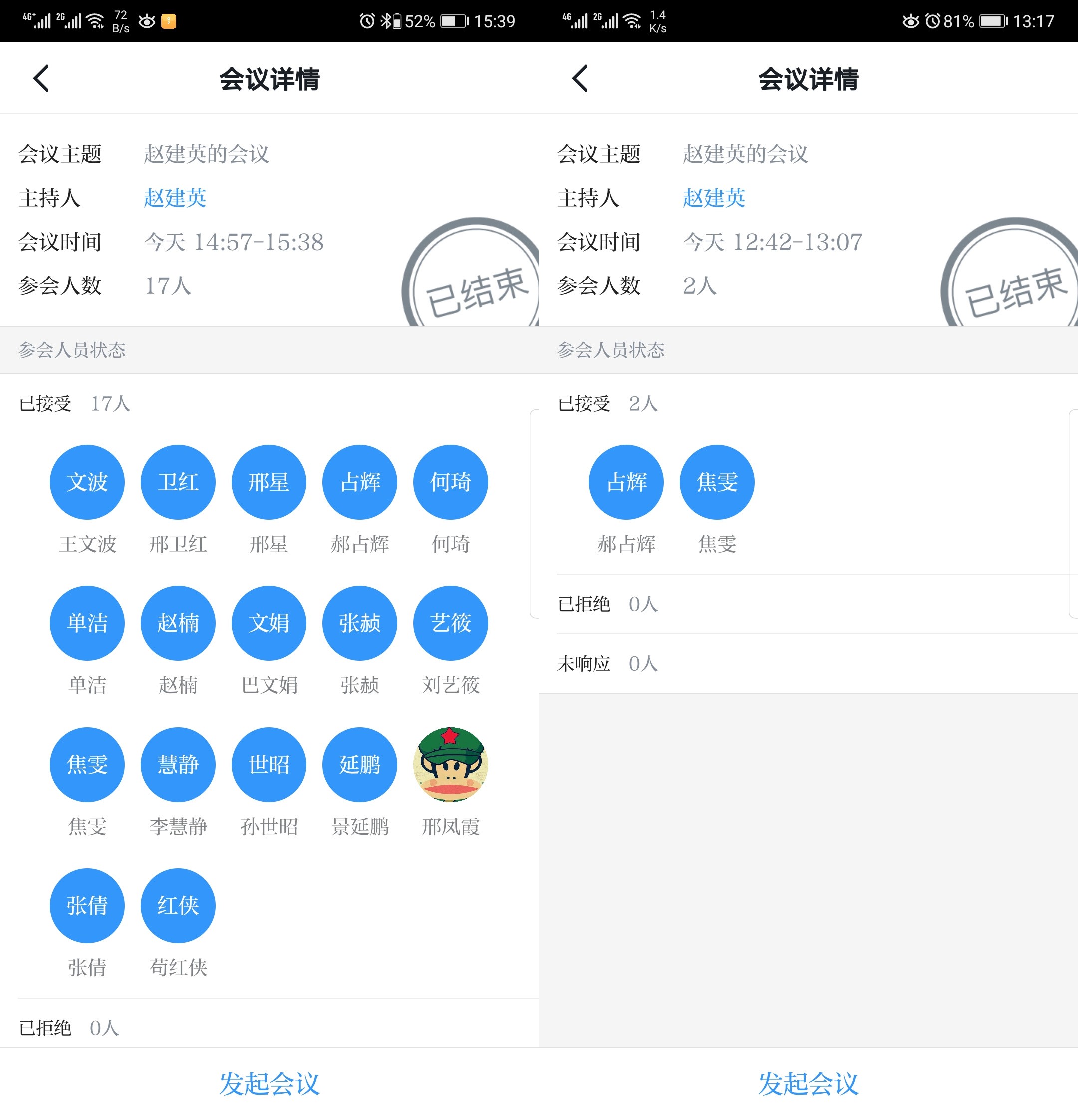Open attendee 孙世昭
This screenshot has height=1120, width=1078.
coord(269,764)
